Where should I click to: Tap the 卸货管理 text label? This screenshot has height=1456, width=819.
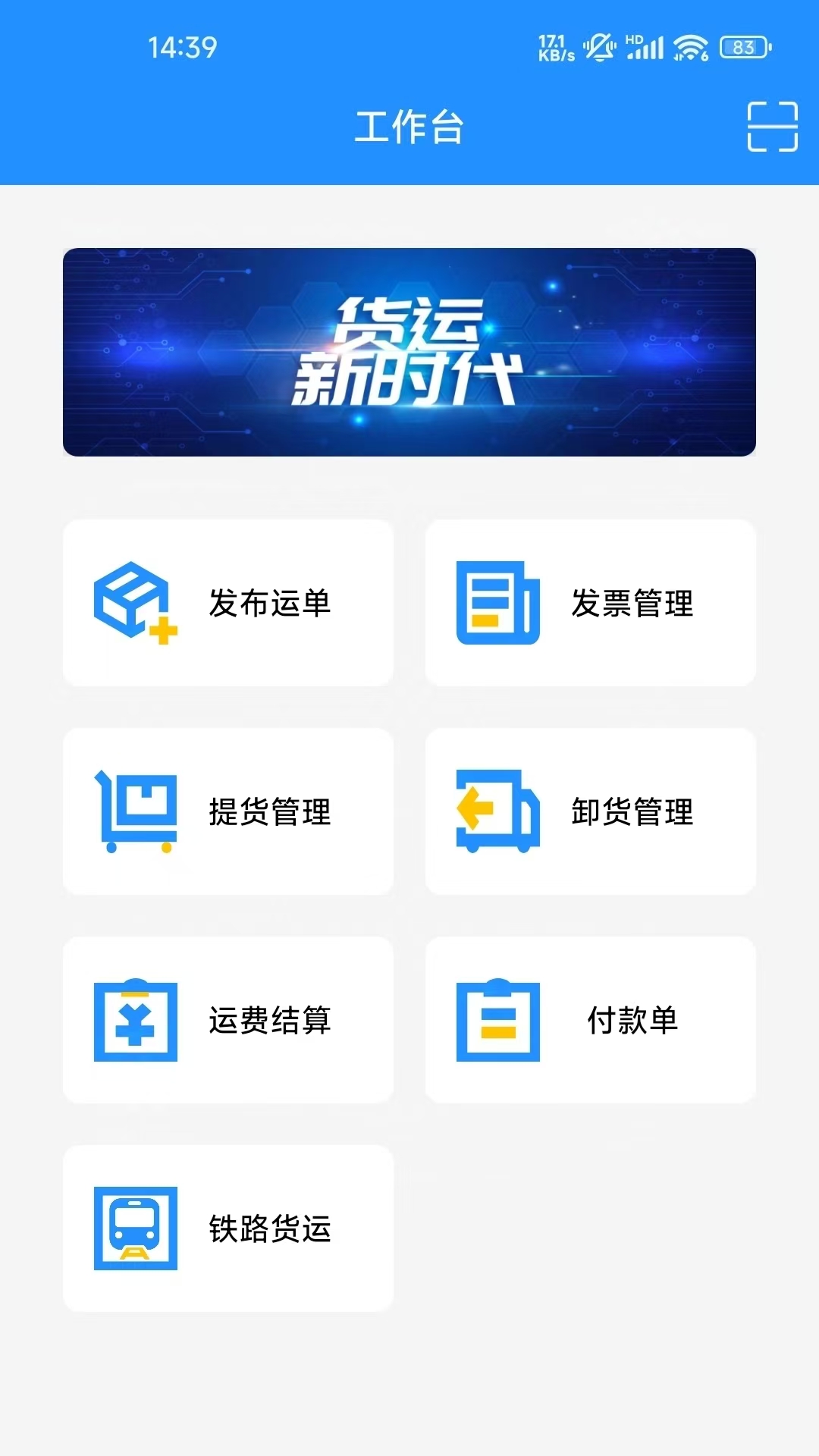point(632,811)
